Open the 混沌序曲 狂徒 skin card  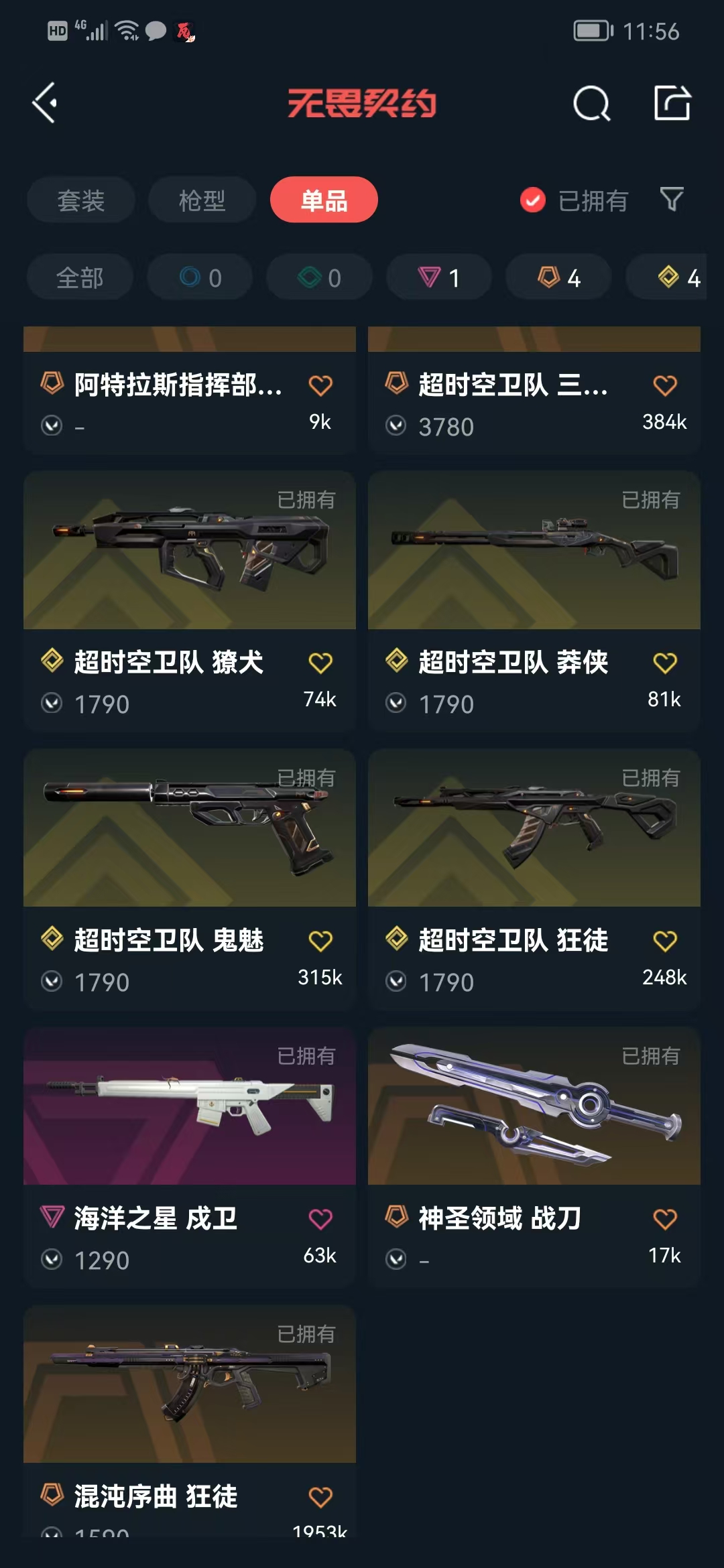pyautogui.click(x=189, y=1384)
